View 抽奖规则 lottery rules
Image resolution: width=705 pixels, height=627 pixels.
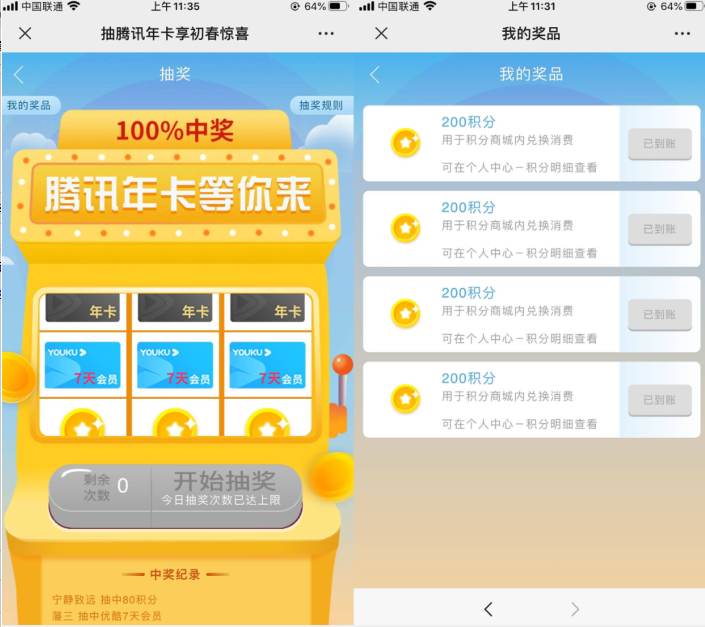(320, 105)
